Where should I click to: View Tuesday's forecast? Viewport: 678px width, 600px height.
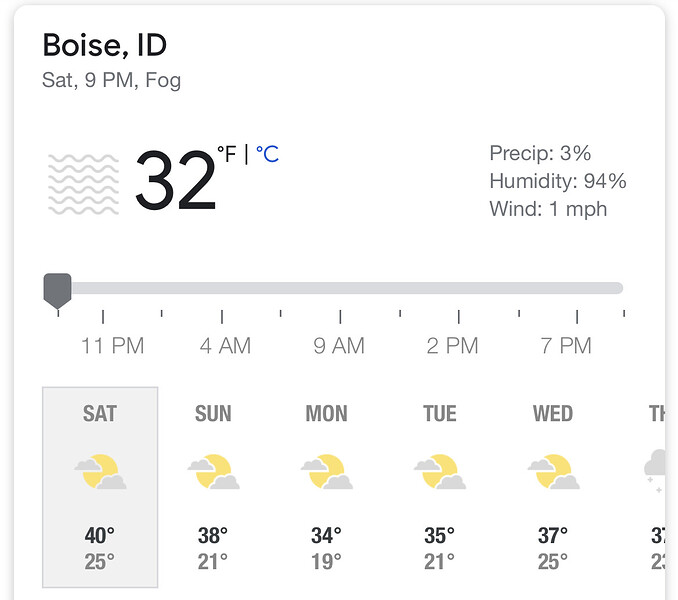[x=440, y=487]
